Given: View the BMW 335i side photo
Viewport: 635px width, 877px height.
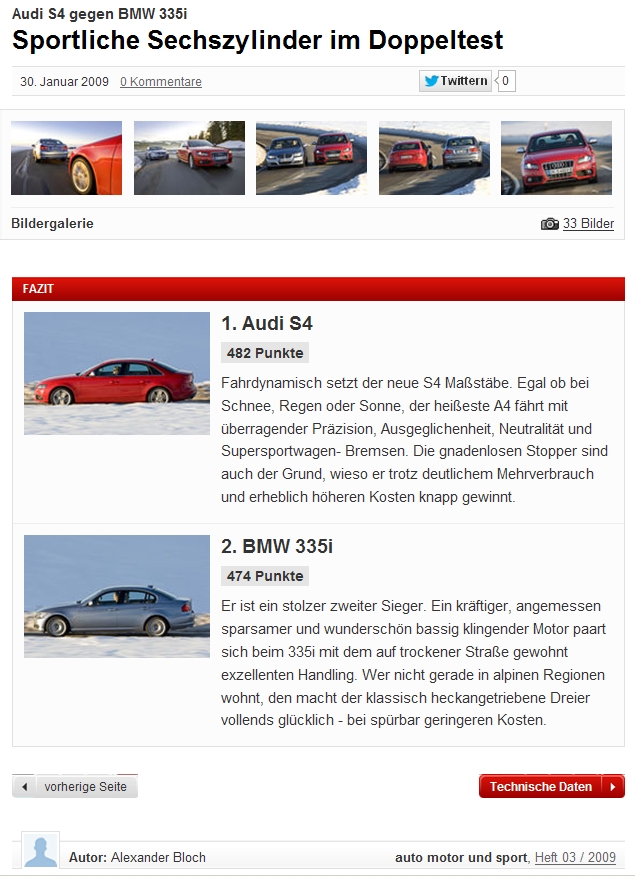Looking at the screenshot, I should pos(117,596).
